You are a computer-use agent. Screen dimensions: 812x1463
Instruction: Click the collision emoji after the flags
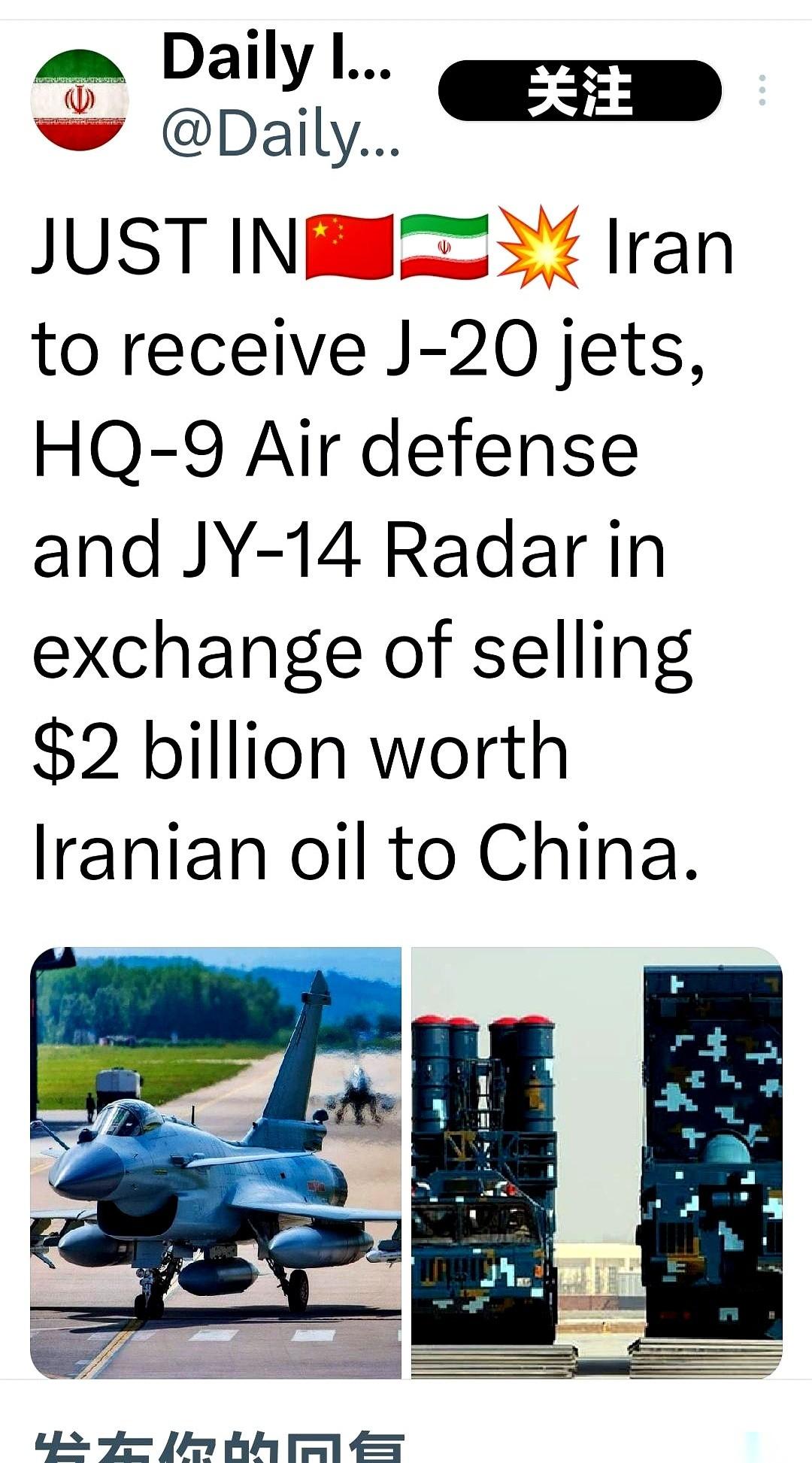tap(536, 248)
